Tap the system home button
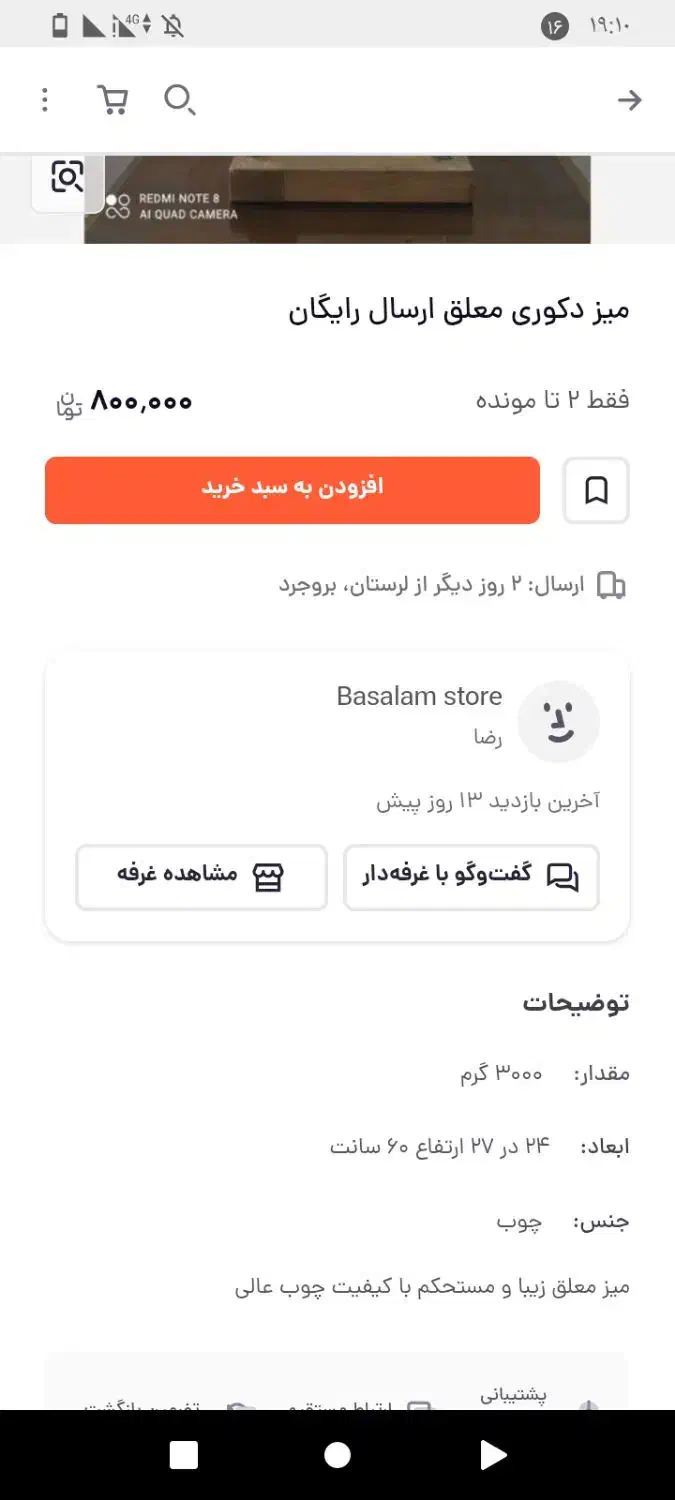This screenshot has height=1500, width=675. [x=337, y=1455]
